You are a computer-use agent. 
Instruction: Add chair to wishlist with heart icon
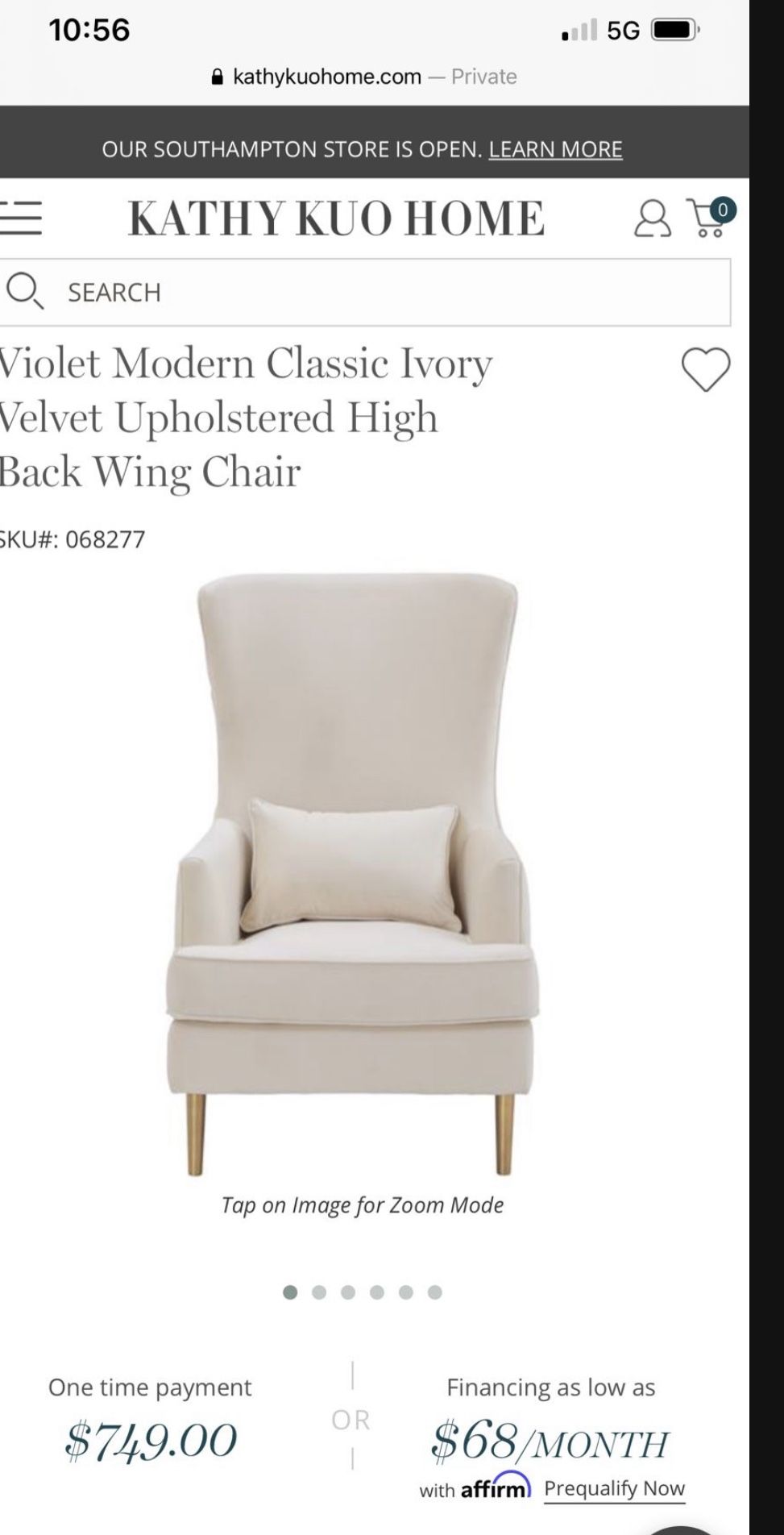tap(706, 369)
